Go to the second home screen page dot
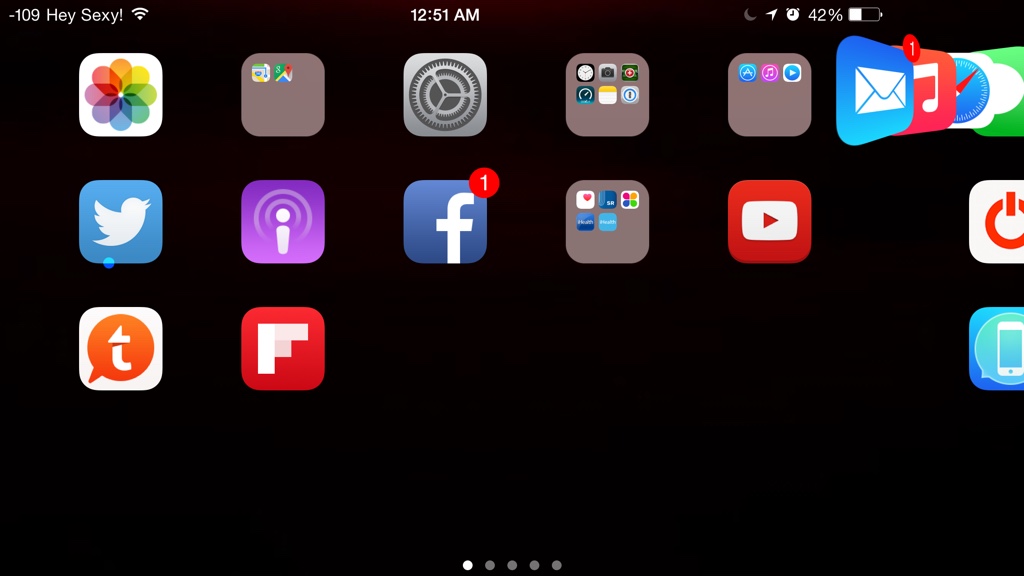This screenshot has height=576, width=1024. tap(490, 565)
